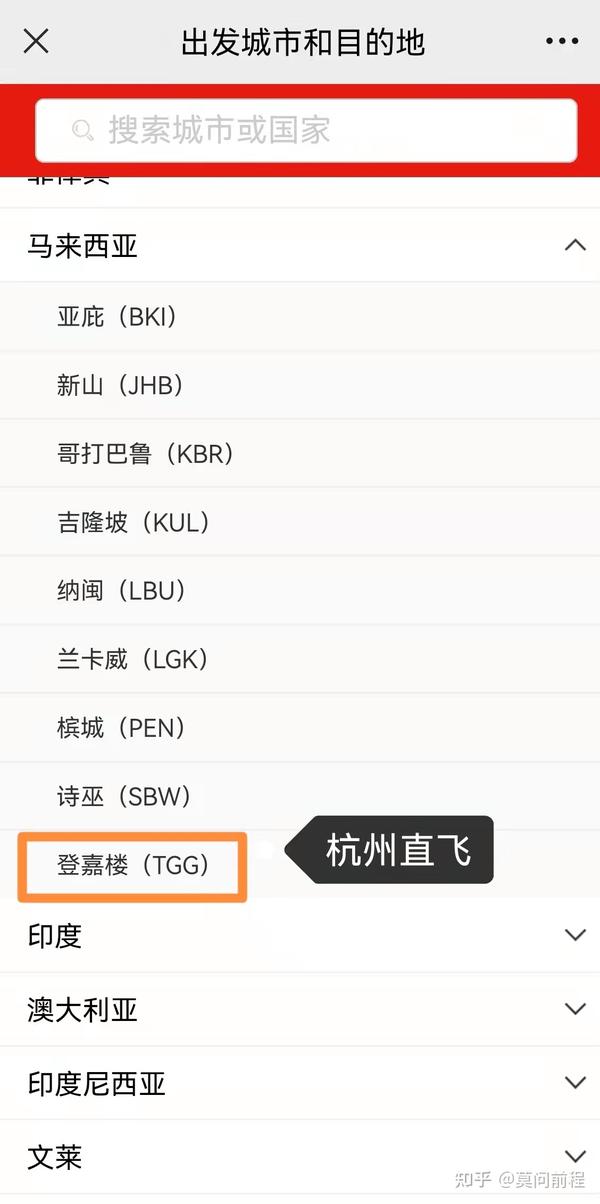Screen dimensions: 600x1204
Task: Open the three-dot overflow menu
Action: coord(562,41)
